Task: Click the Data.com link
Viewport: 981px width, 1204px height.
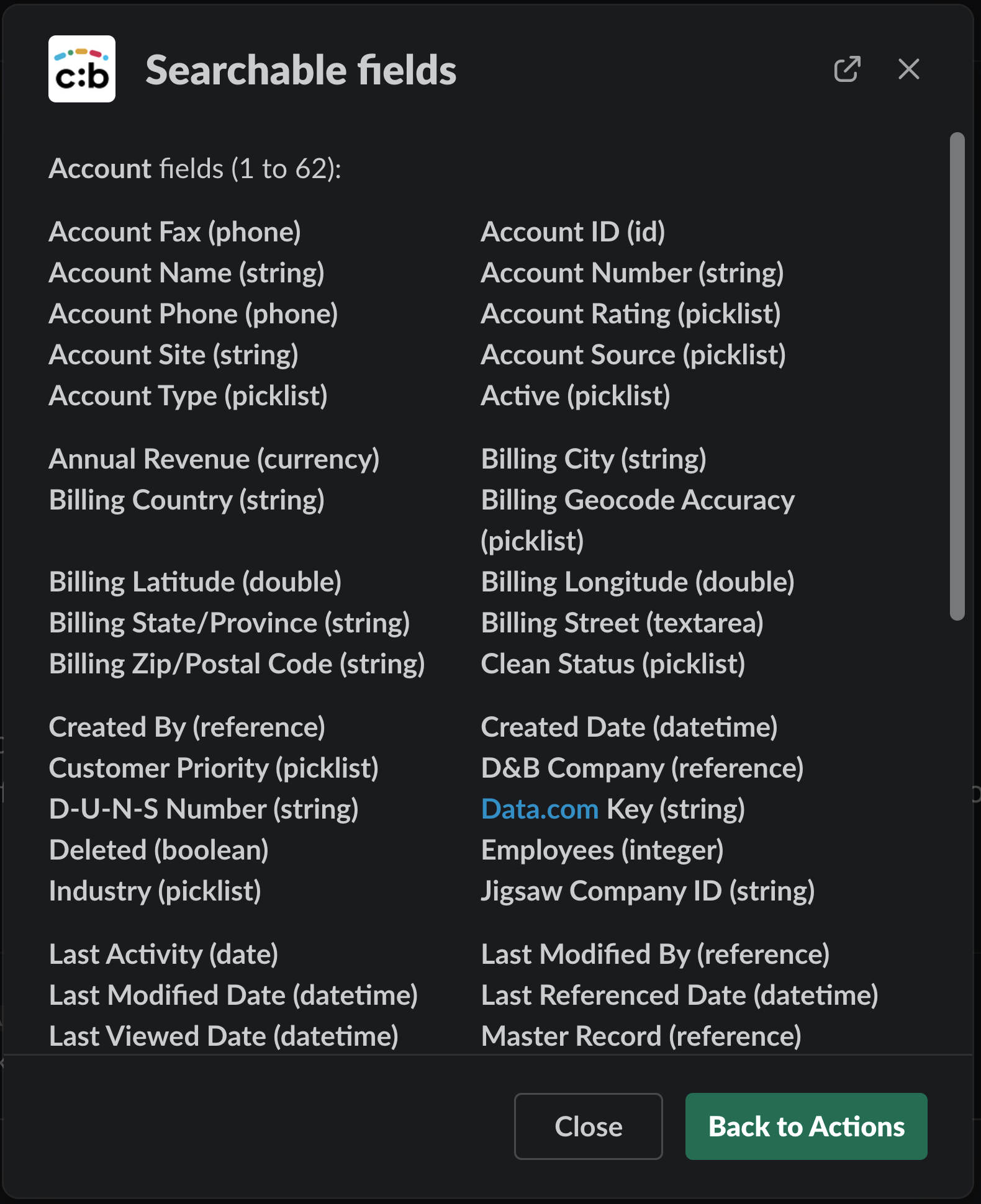Action: 539,808
